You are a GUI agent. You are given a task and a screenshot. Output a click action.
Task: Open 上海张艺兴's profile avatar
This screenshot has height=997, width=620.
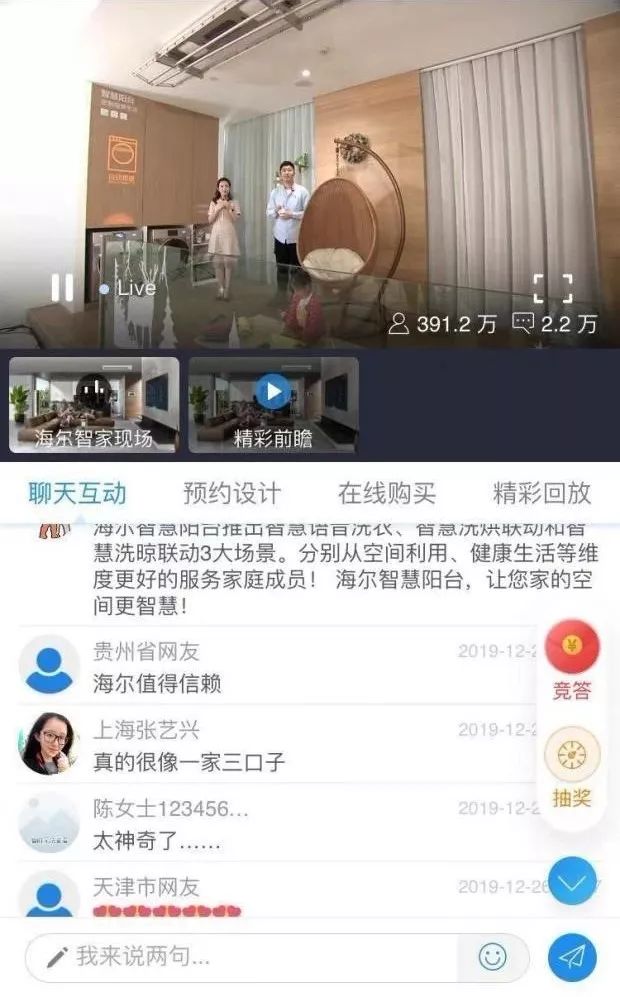(x=48, y=743)
